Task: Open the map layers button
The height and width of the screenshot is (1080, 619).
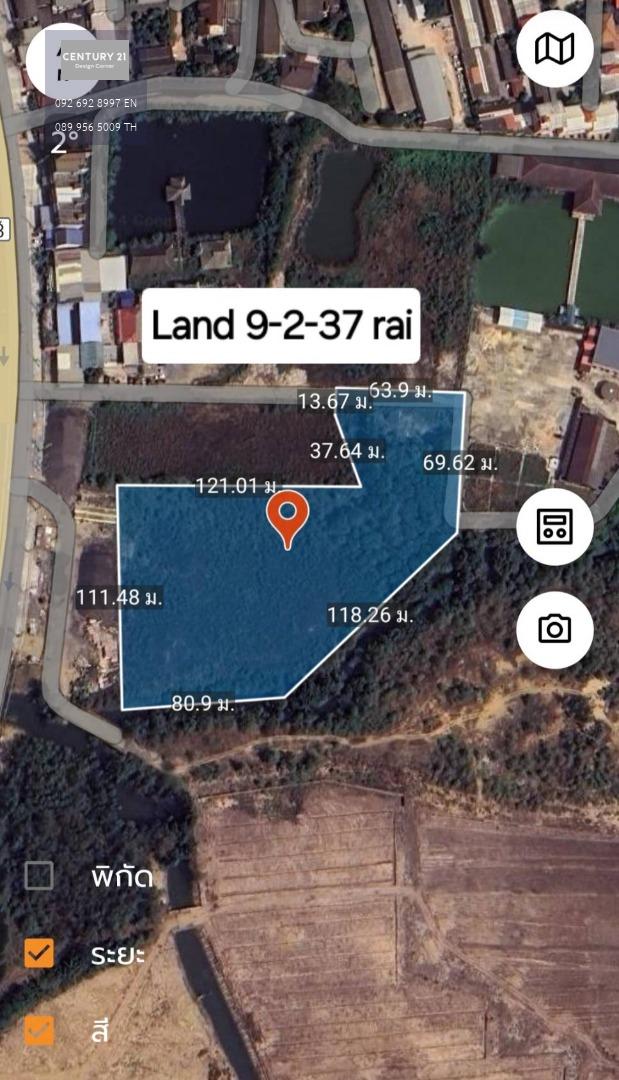Action: [554, 48]
